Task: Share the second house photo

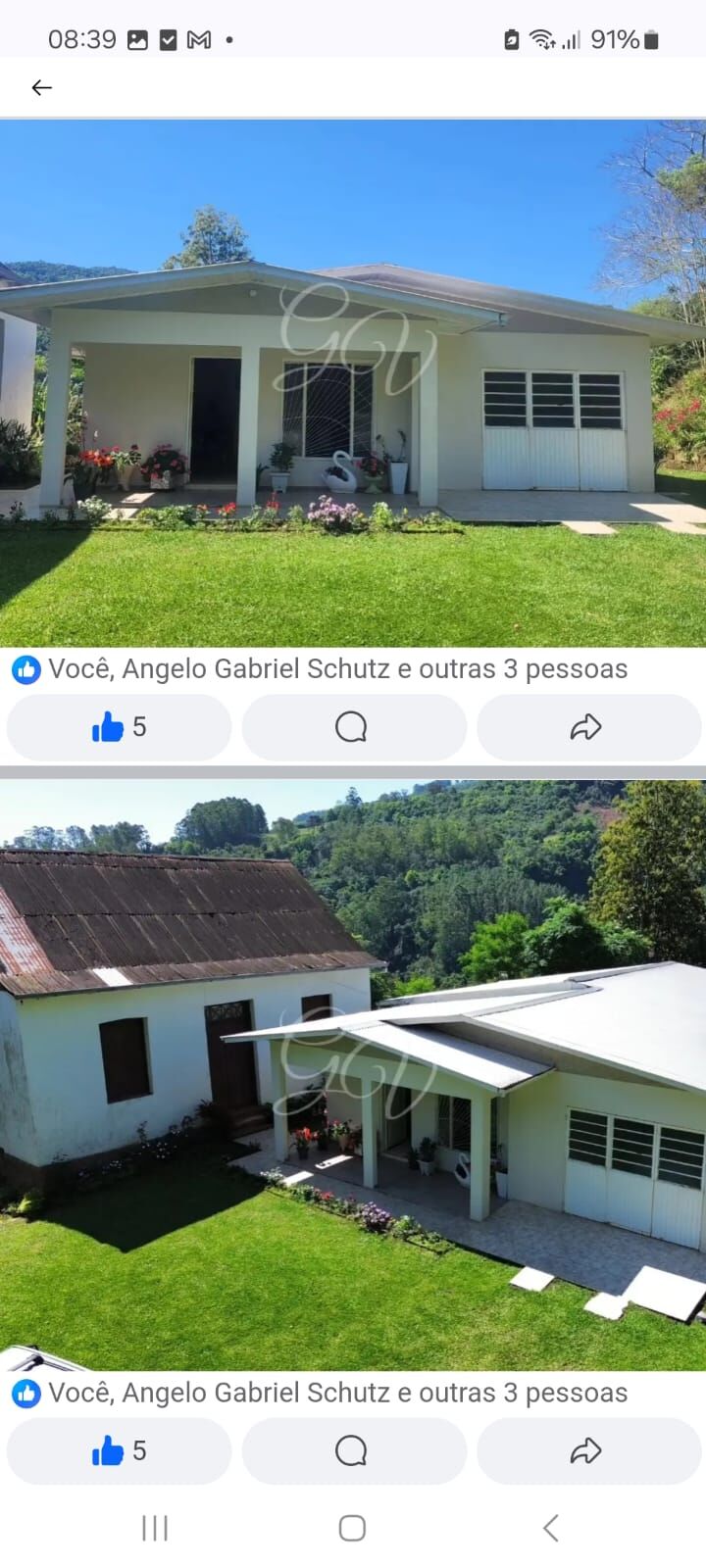Action: (586, 1450)
